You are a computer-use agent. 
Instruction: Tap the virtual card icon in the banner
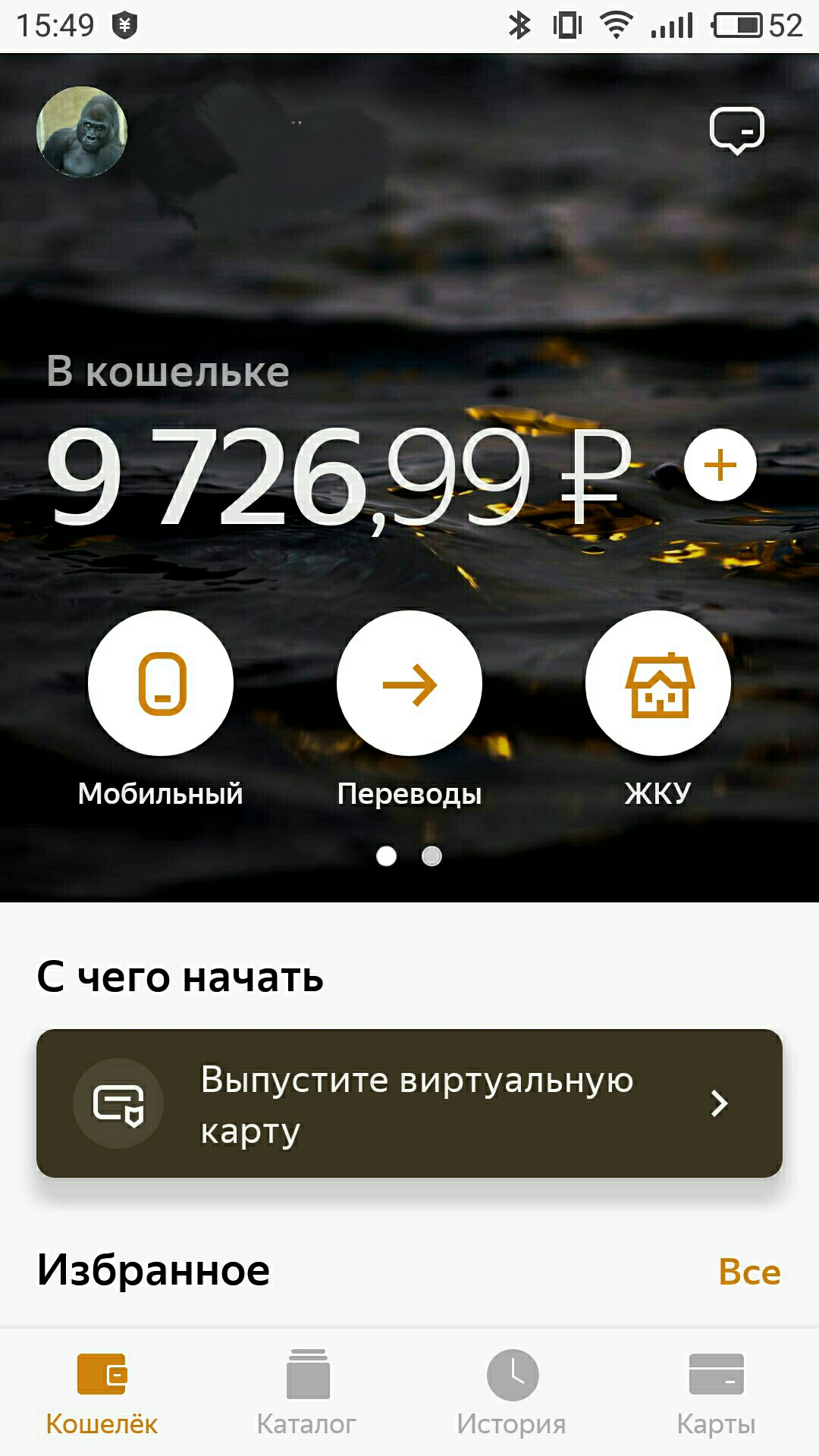point(118,1103)
